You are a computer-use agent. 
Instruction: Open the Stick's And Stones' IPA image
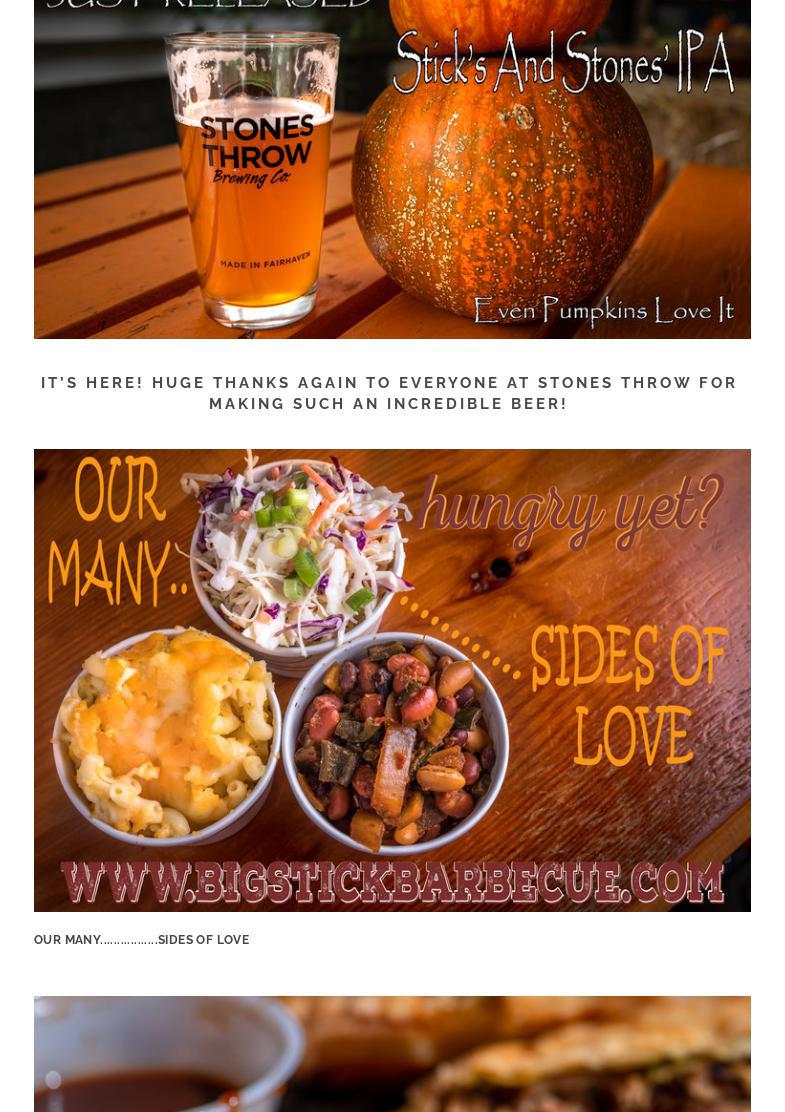point(392,170)
